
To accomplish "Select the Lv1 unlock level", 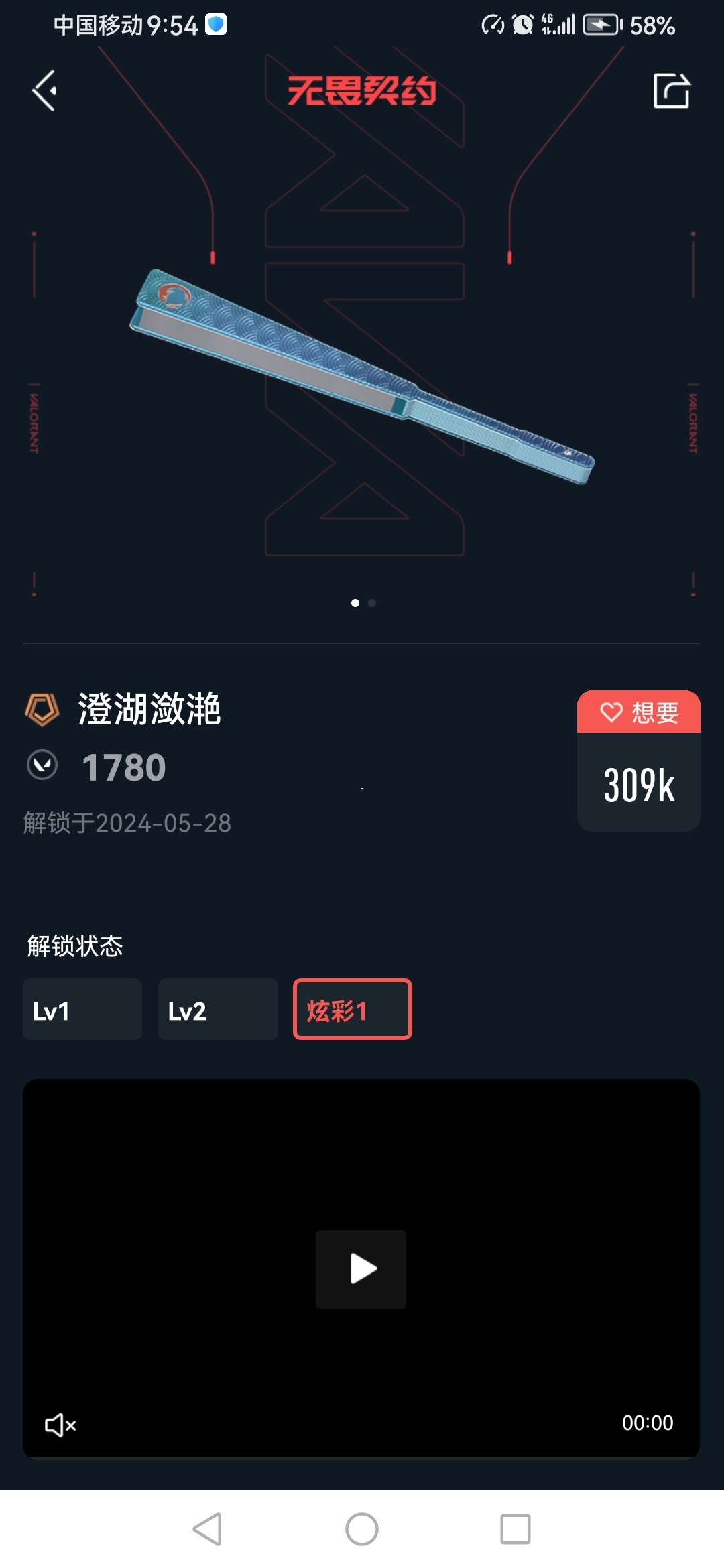I will pos(82,1010).
